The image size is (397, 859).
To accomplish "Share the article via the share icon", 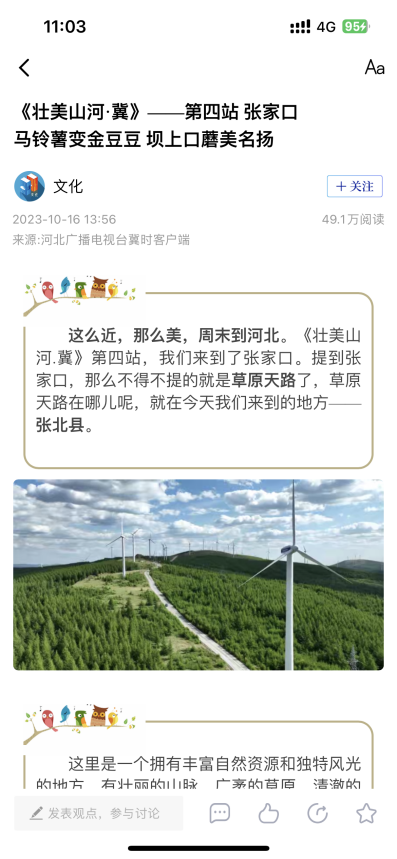I will click(x=318, y=814).
